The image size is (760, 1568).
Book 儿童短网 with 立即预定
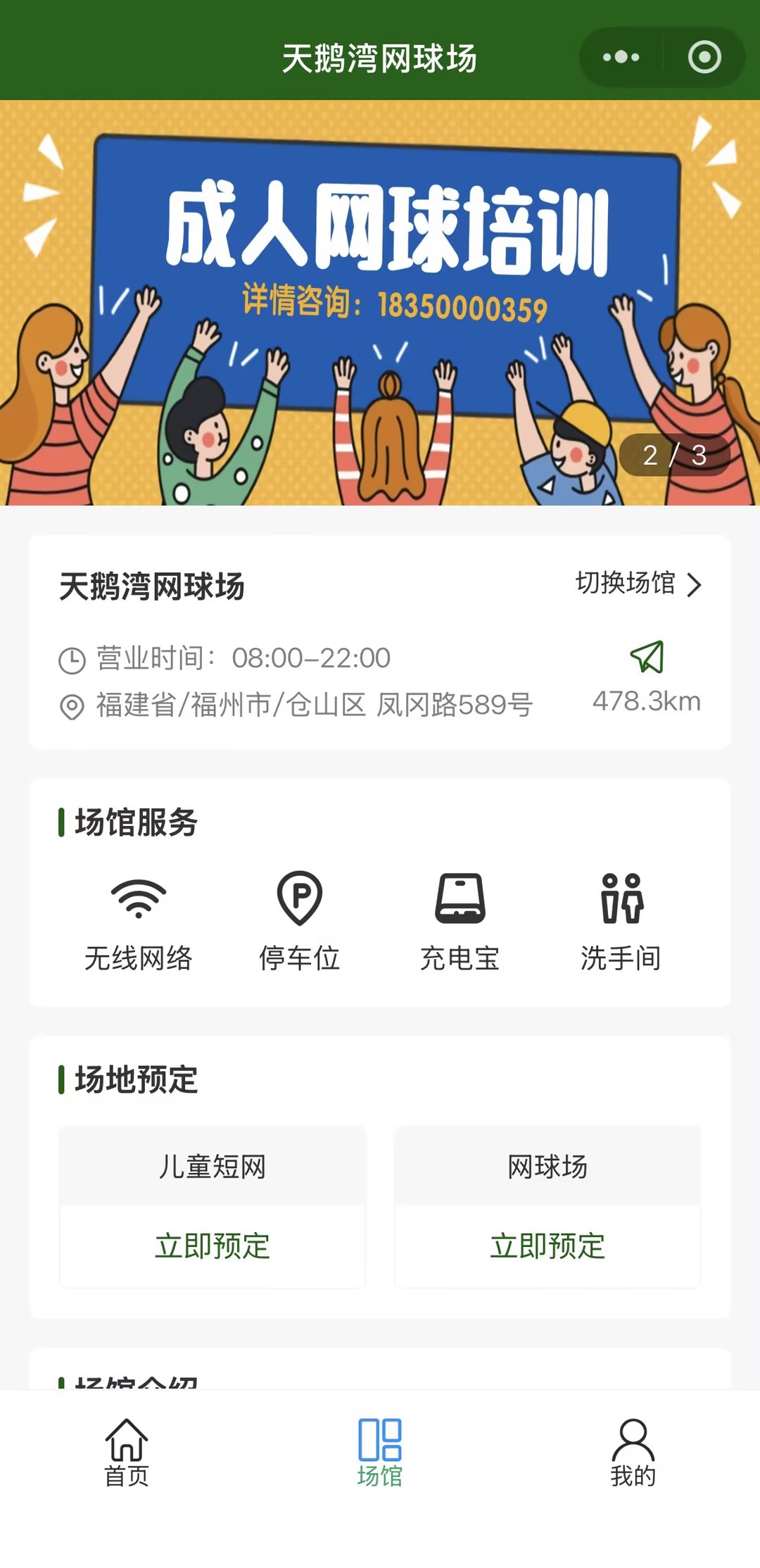[213, 1246]
